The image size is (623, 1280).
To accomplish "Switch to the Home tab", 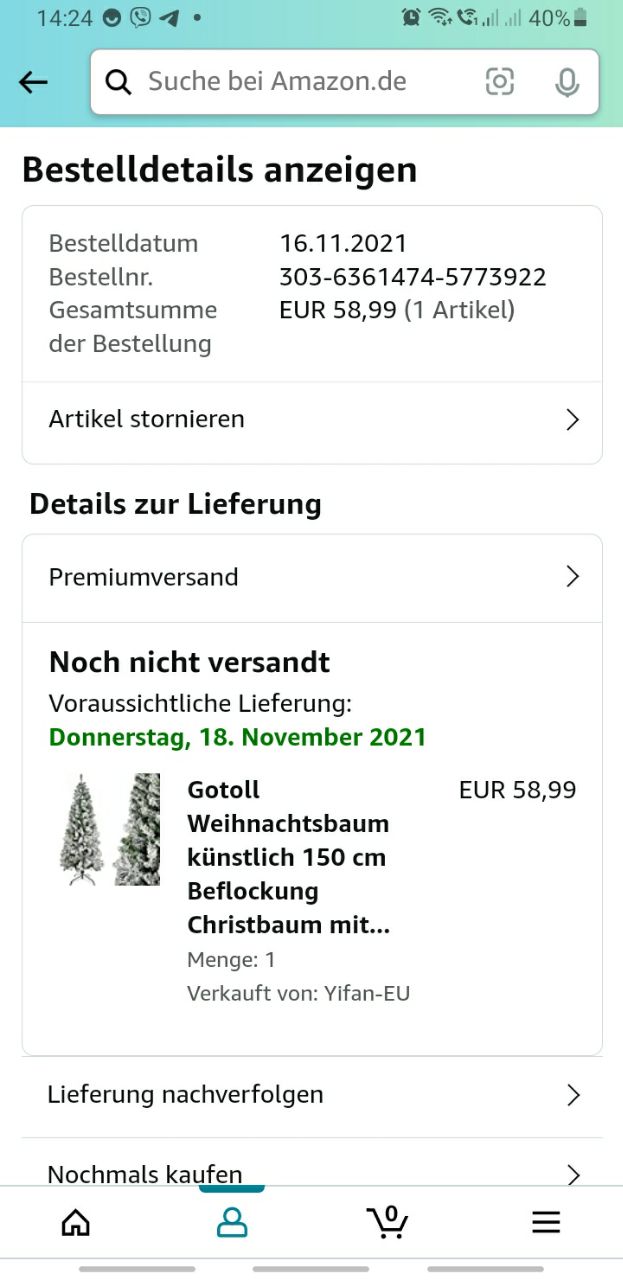I will 76,1222.
